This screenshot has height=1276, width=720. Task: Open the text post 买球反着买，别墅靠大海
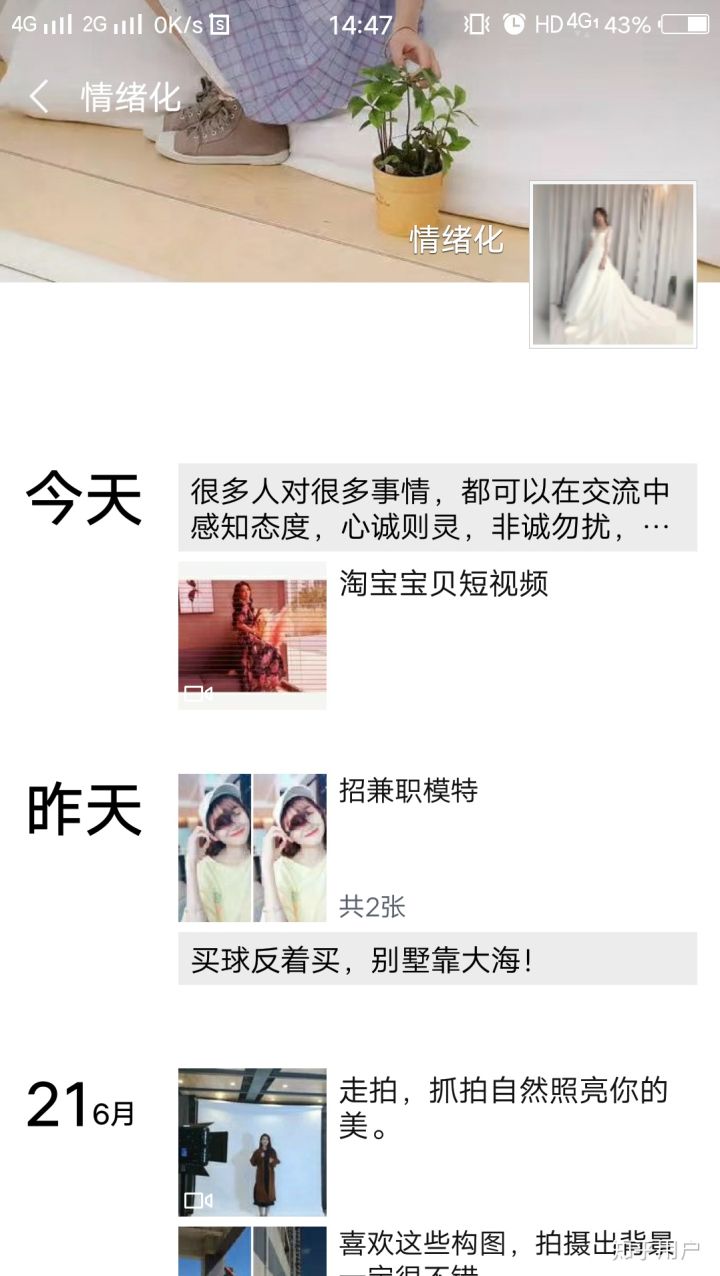click(437, 960)
